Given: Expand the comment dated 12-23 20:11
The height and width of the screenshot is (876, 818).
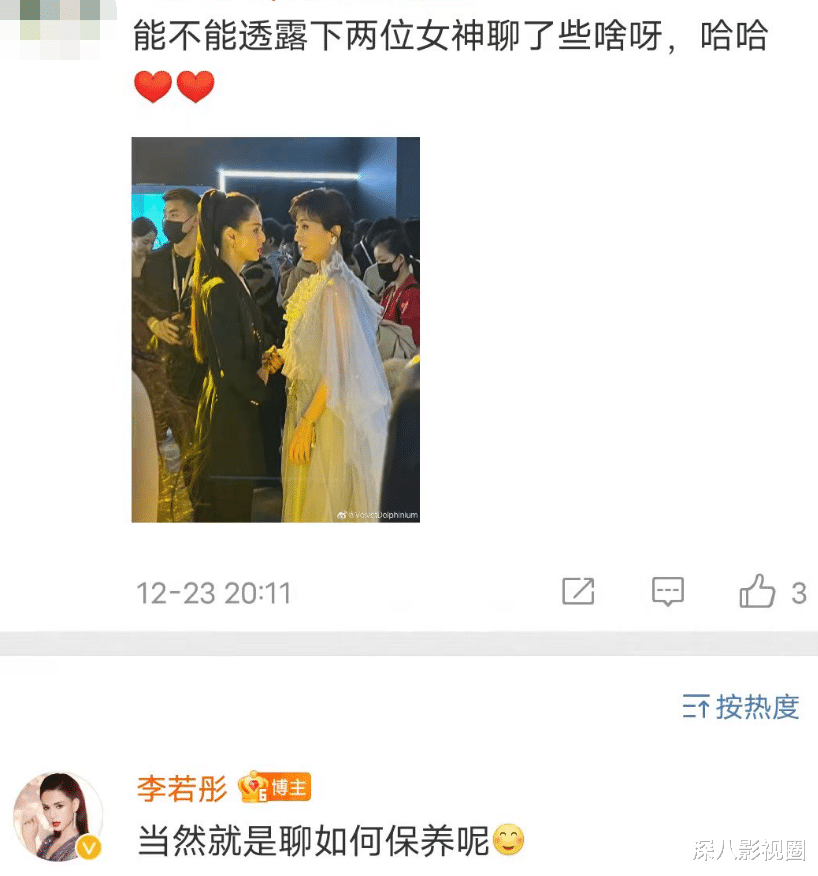Looking at the screenshot, I should 213,593.
